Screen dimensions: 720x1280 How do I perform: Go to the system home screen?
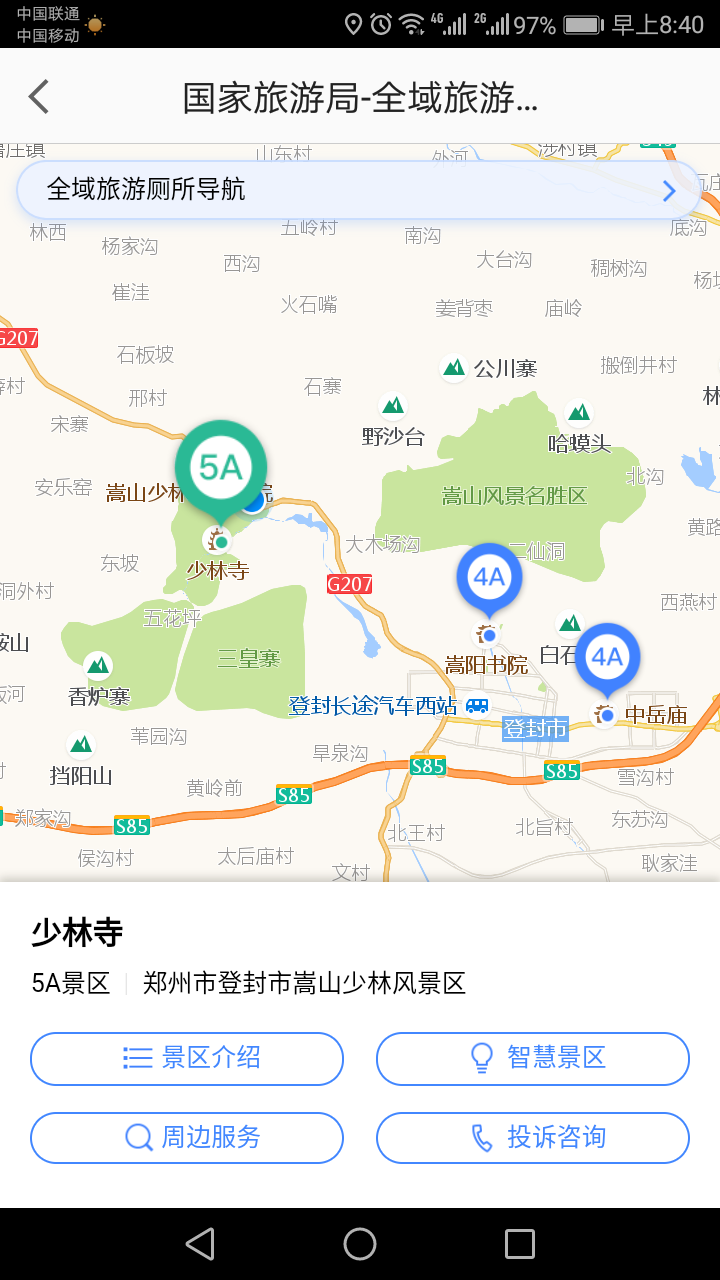pyautogui.click(x=360, y=1244)
